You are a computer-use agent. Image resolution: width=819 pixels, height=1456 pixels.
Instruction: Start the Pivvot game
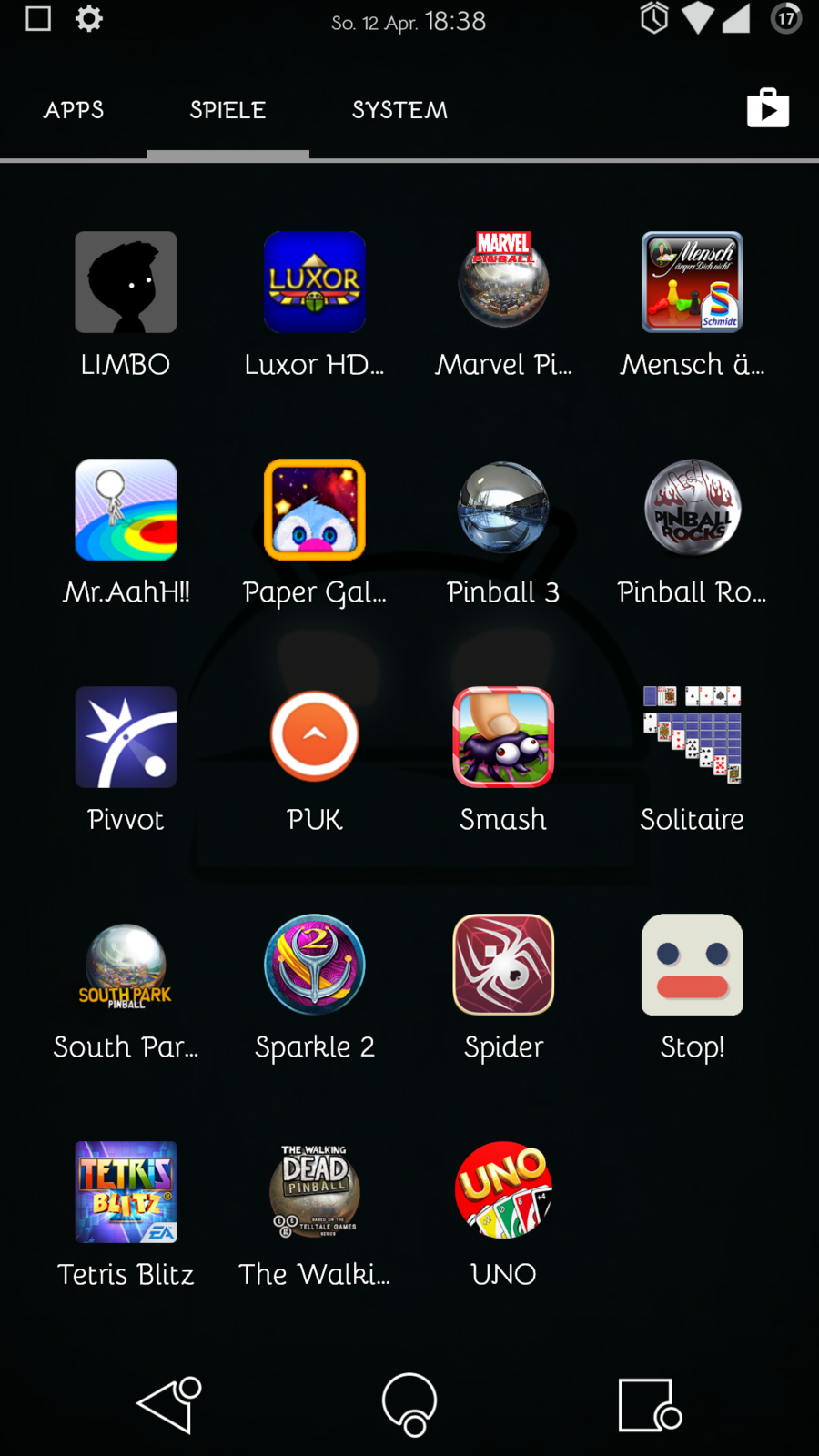(126, 737)
